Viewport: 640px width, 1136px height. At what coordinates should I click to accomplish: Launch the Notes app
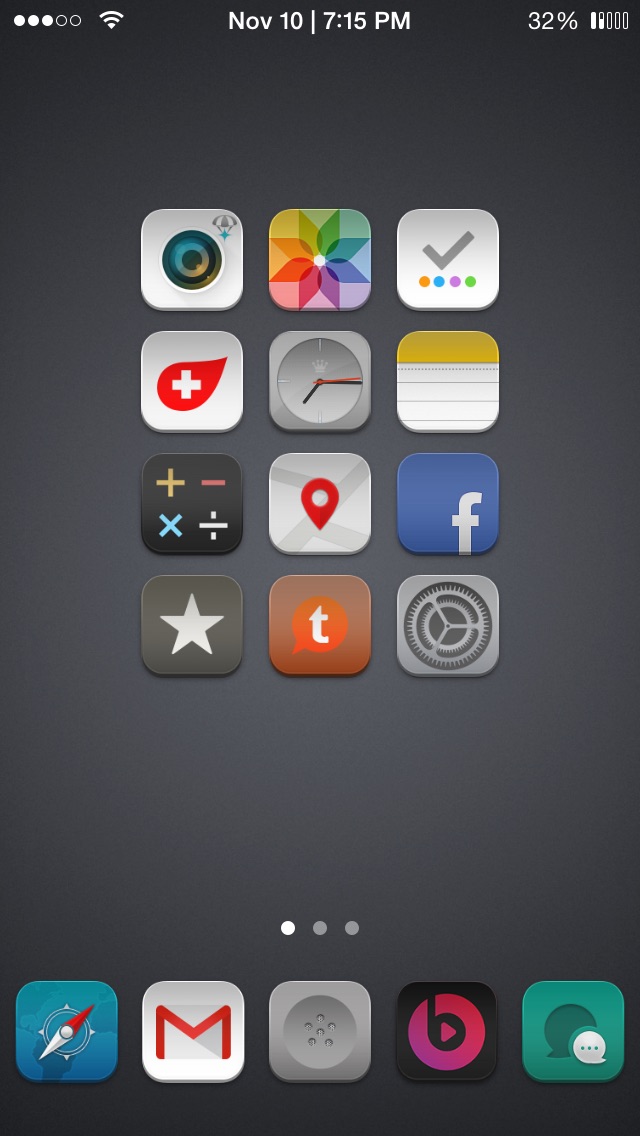click(448, 381)
